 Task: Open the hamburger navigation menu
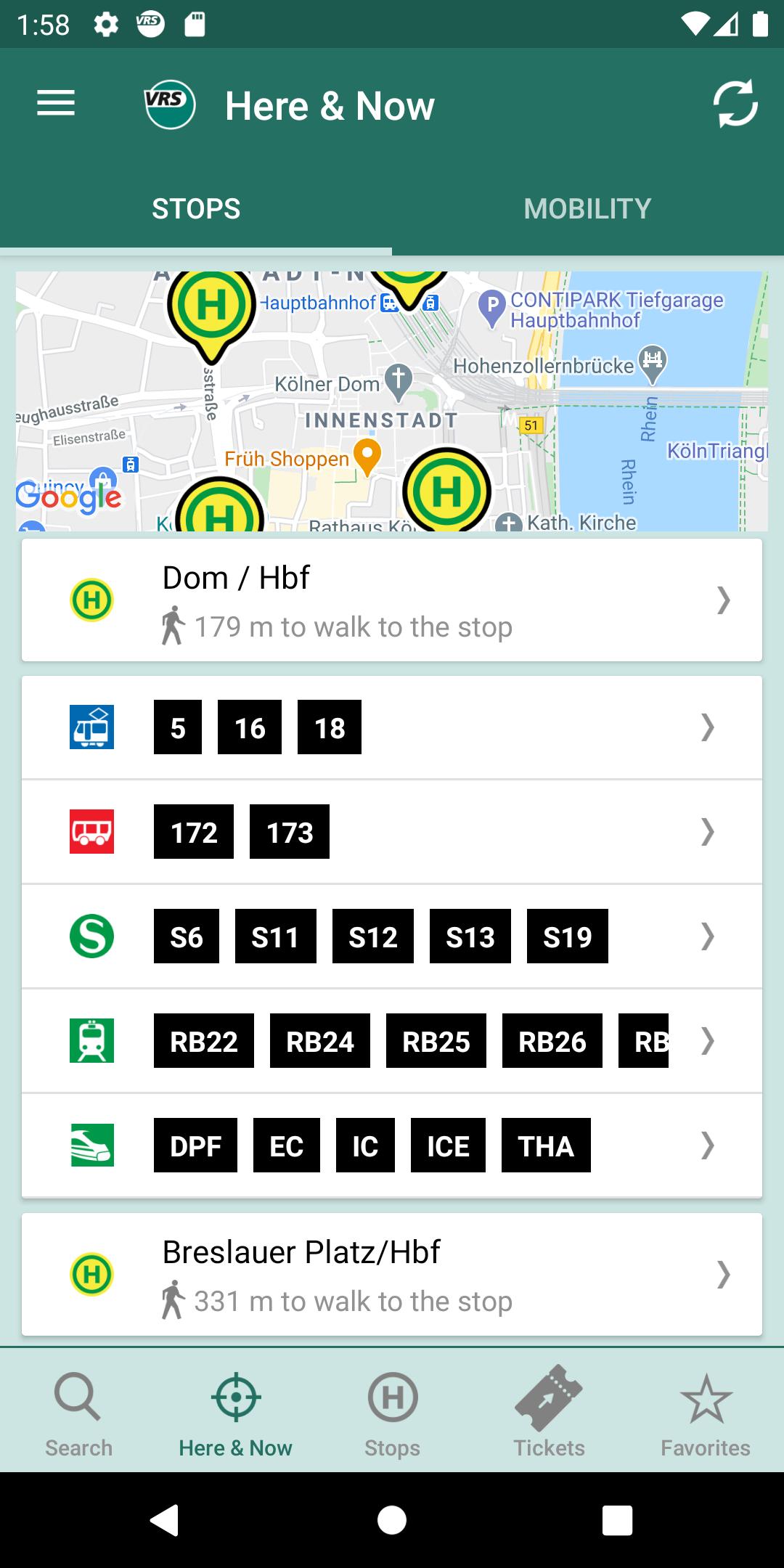tap(56, 103)
